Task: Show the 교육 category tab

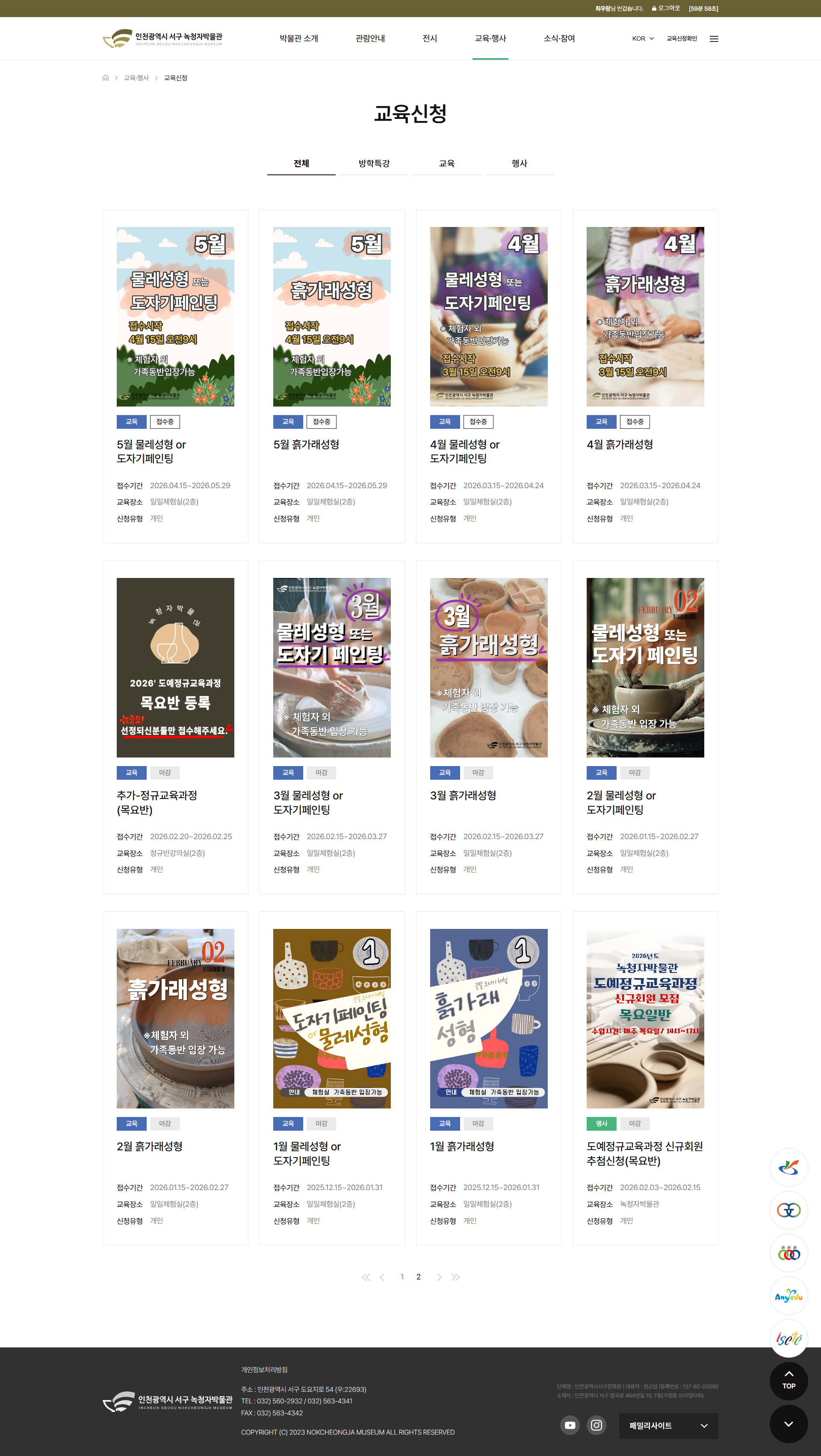Action: pyautogui.click(x=447, y=163)
